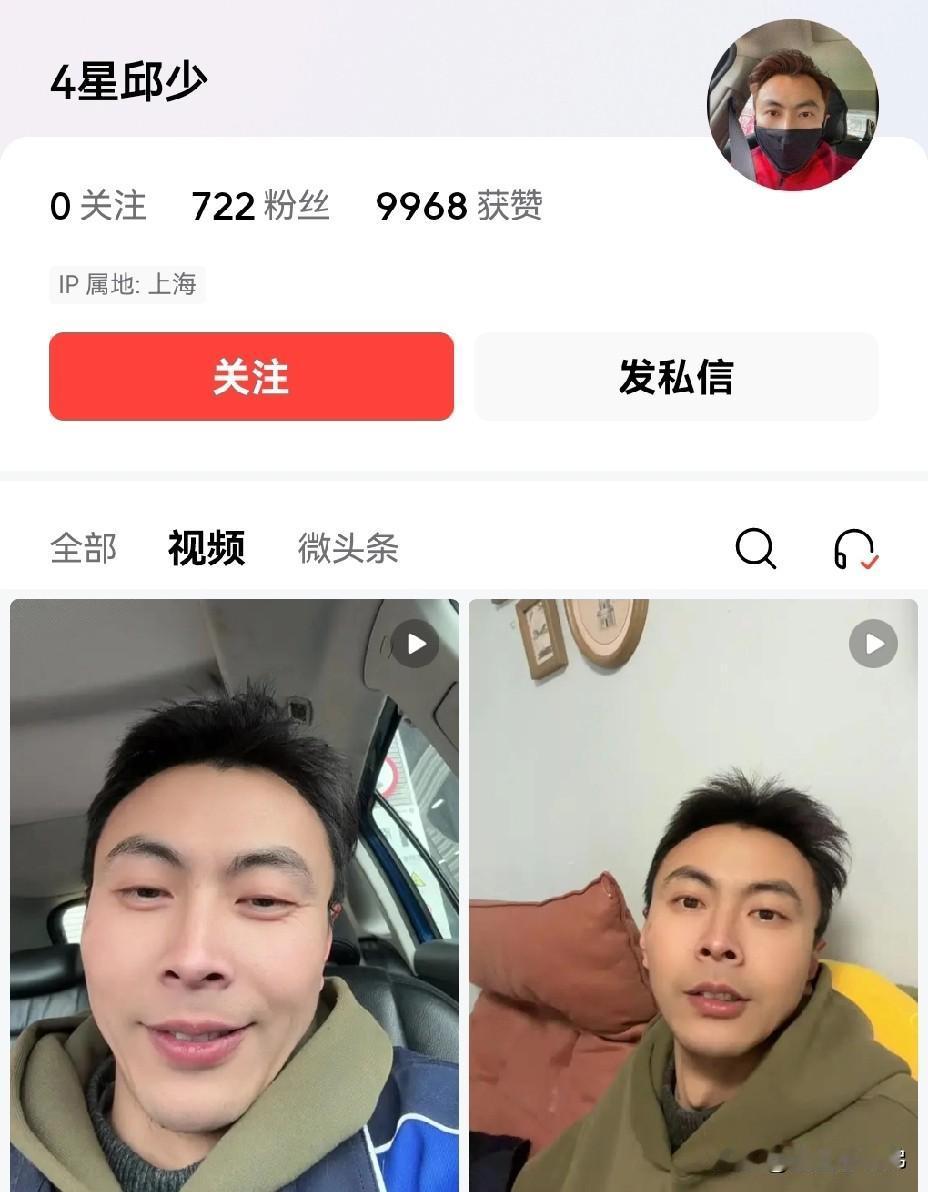Image resolution: width=928 pixels, height=1192 pixels.
Task: Open the 722 粉丝 followers list
Action: point(261,206)
